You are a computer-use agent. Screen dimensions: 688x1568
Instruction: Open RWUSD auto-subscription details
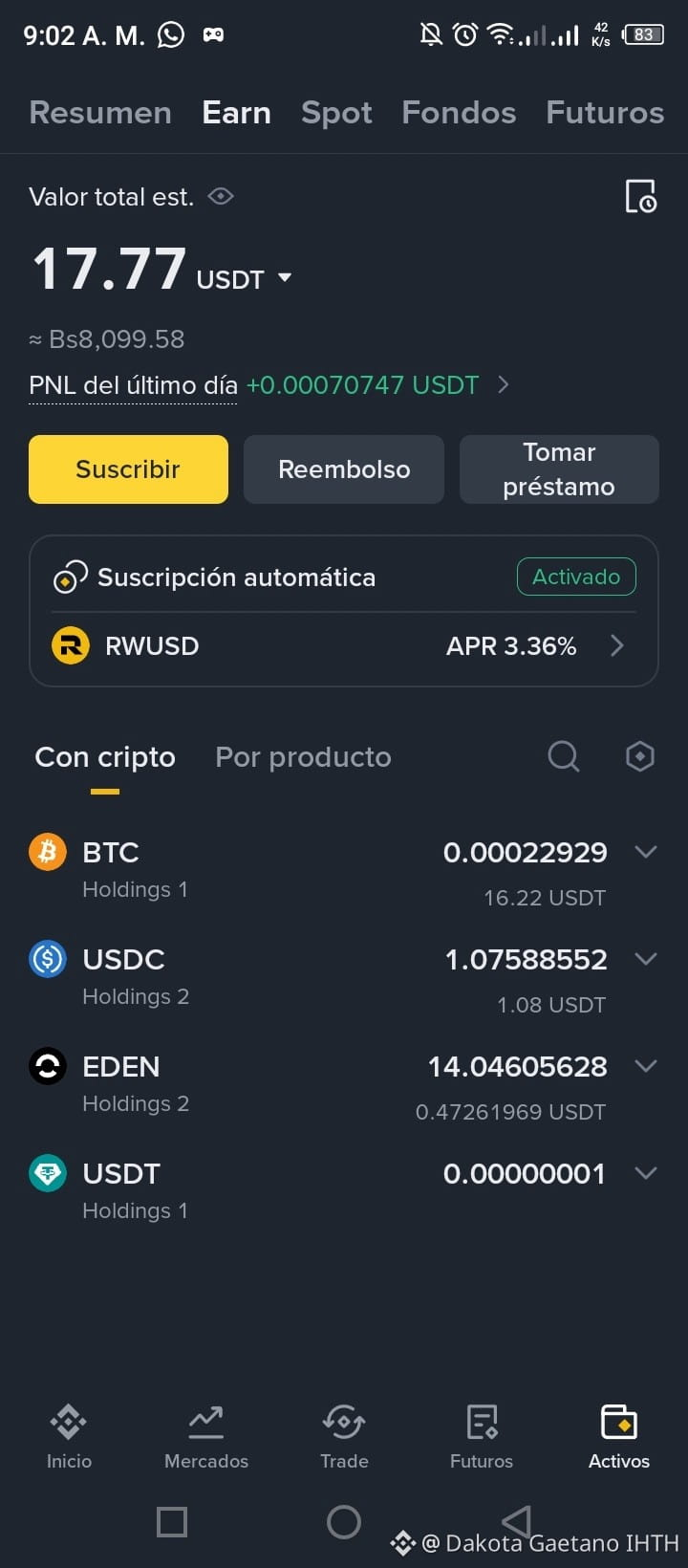(344, 646)
